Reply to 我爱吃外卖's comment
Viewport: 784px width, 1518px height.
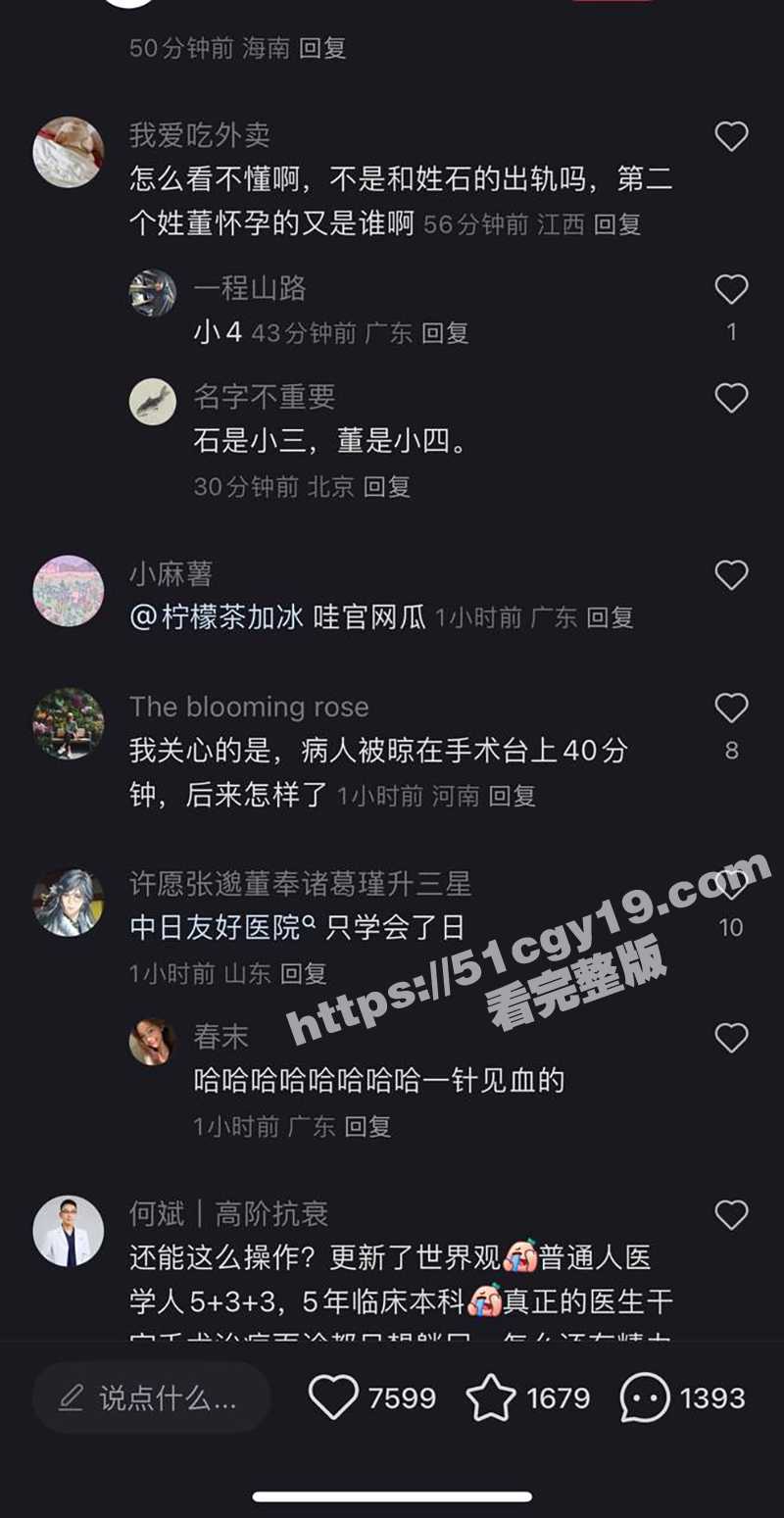point(617,224)
